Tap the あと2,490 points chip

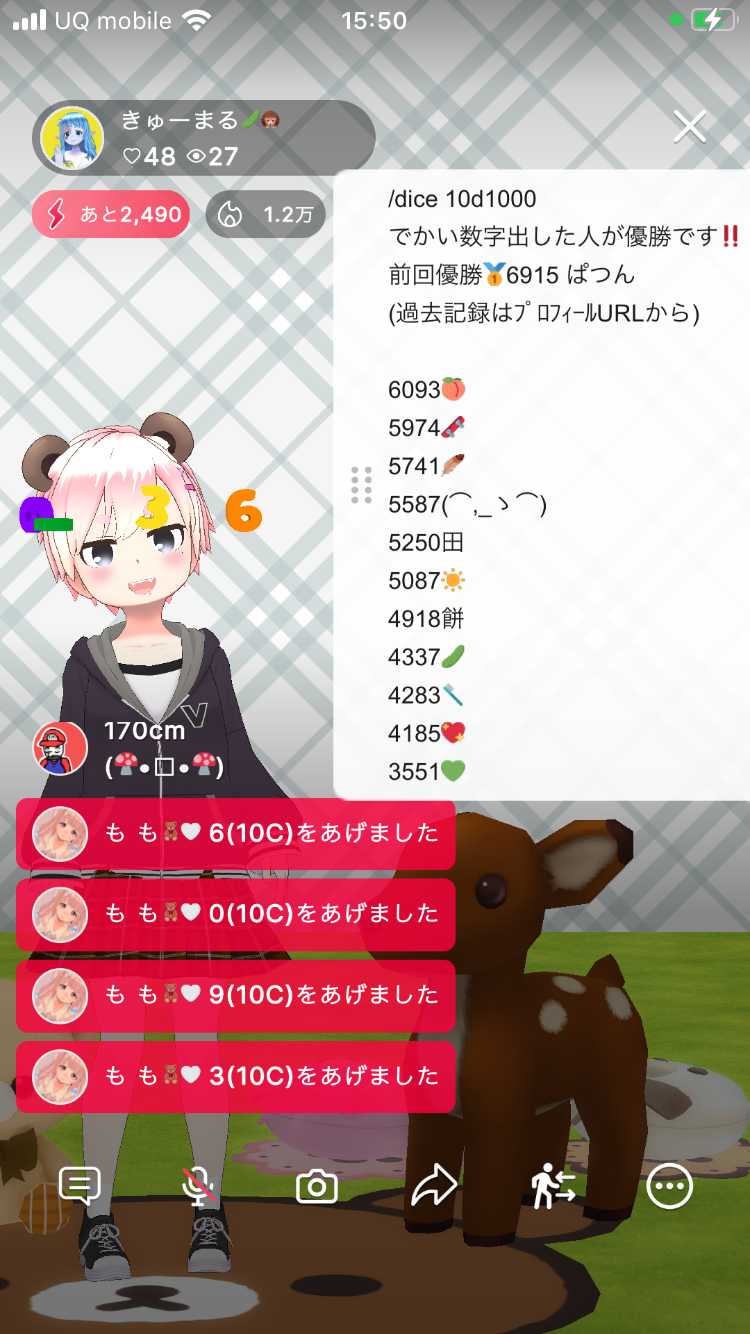click(111, 214)
